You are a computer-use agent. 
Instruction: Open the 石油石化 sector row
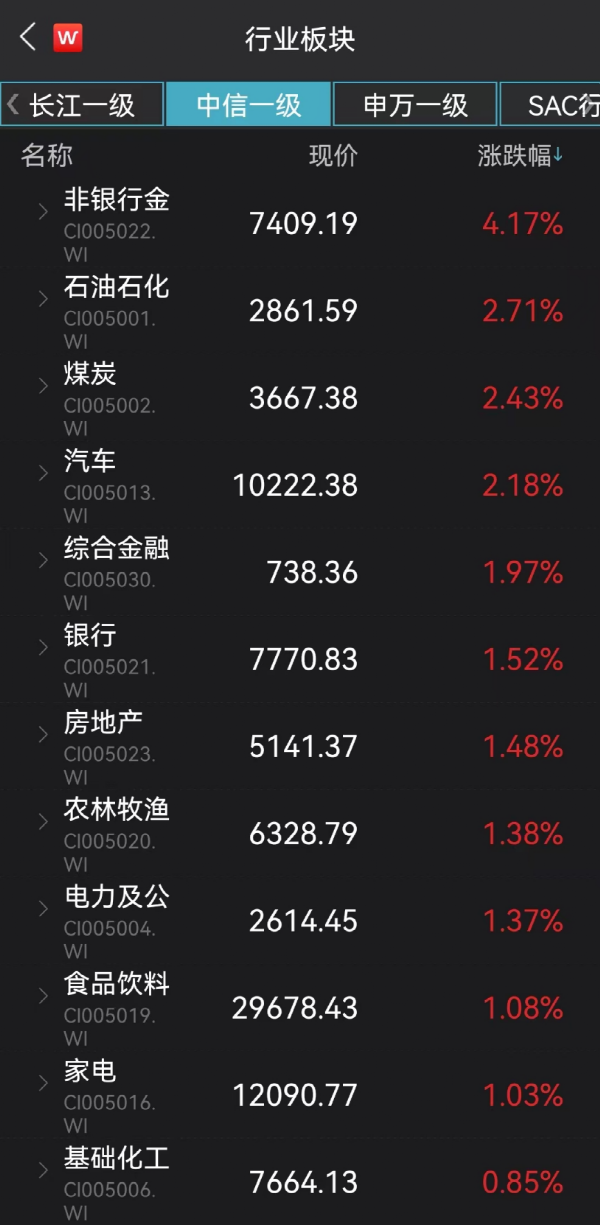(300, 310)
